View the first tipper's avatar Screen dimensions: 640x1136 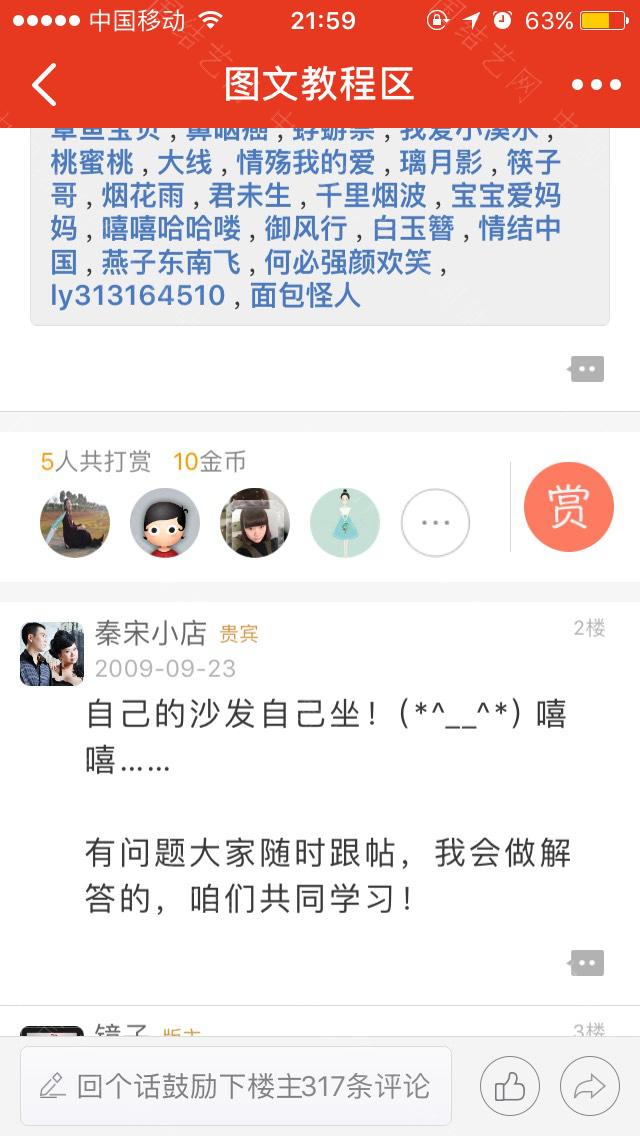tap(75, 522)
